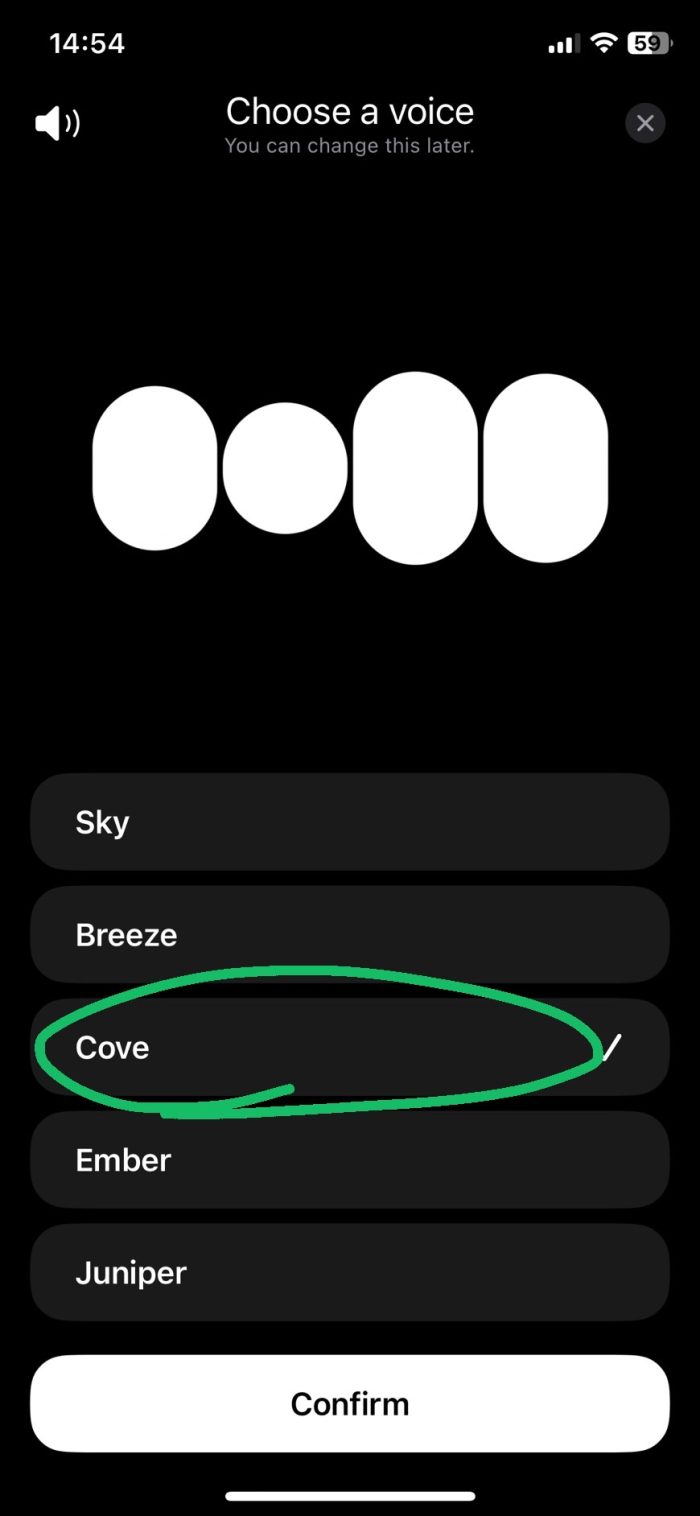Select Juniper as the voice

(x=349, y=1273)
